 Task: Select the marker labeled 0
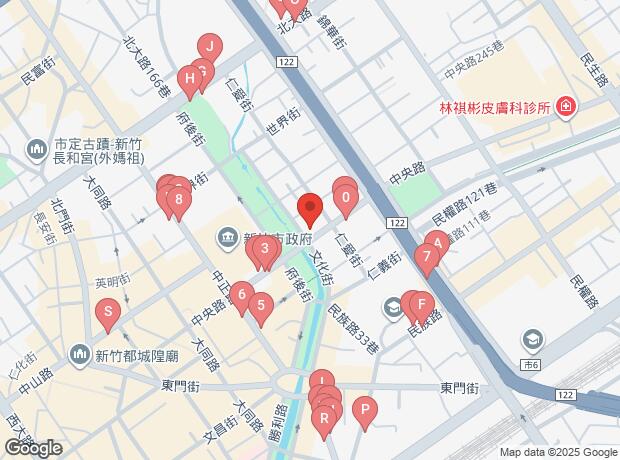click(x=346, y=198)
